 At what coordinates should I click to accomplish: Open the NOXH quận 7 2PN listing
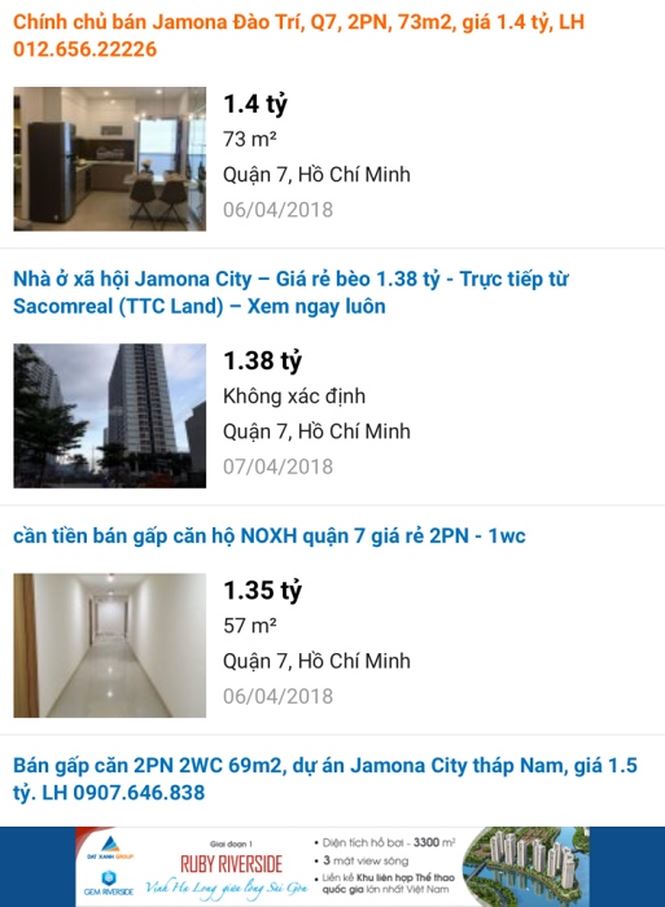point(269,536)
